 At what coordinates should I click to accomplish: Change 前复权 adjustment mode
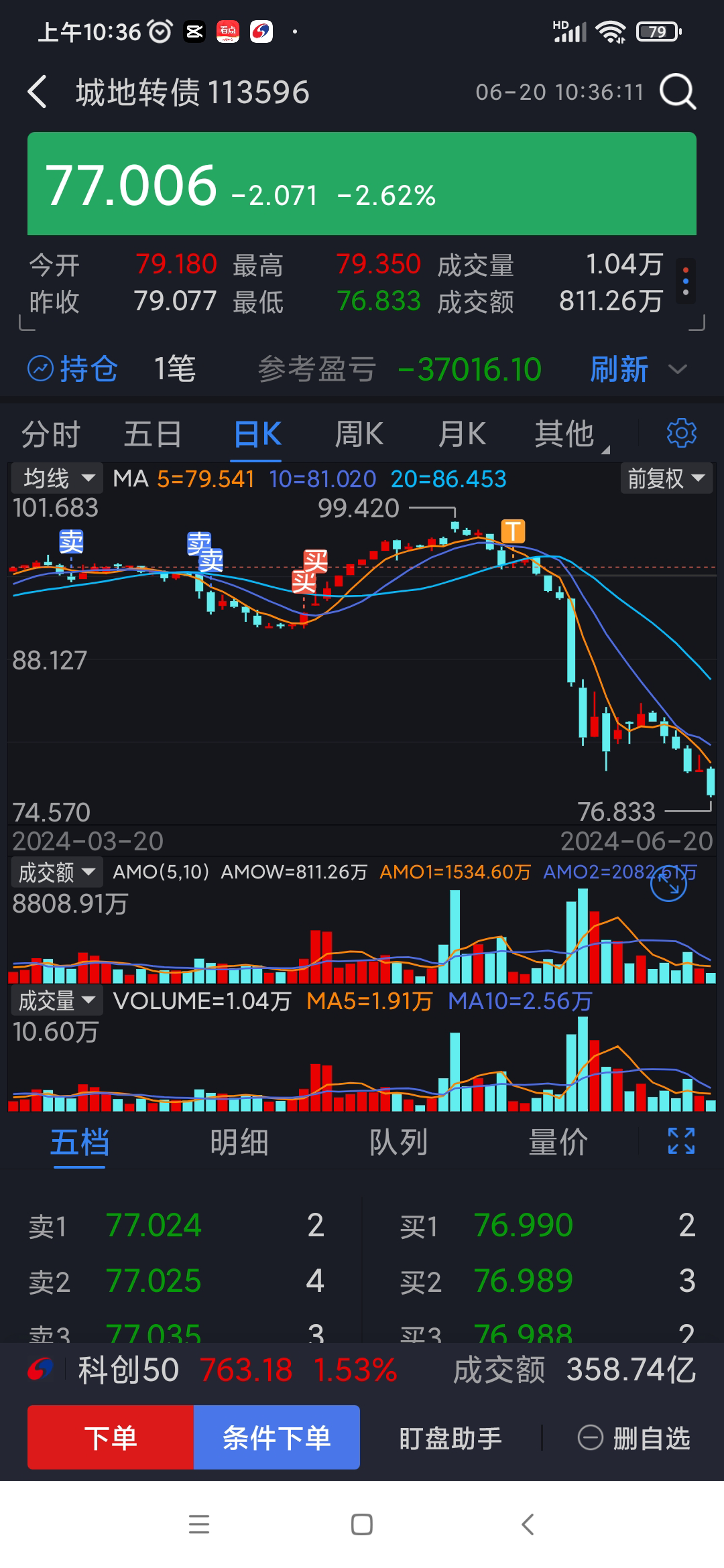[666, 478]
